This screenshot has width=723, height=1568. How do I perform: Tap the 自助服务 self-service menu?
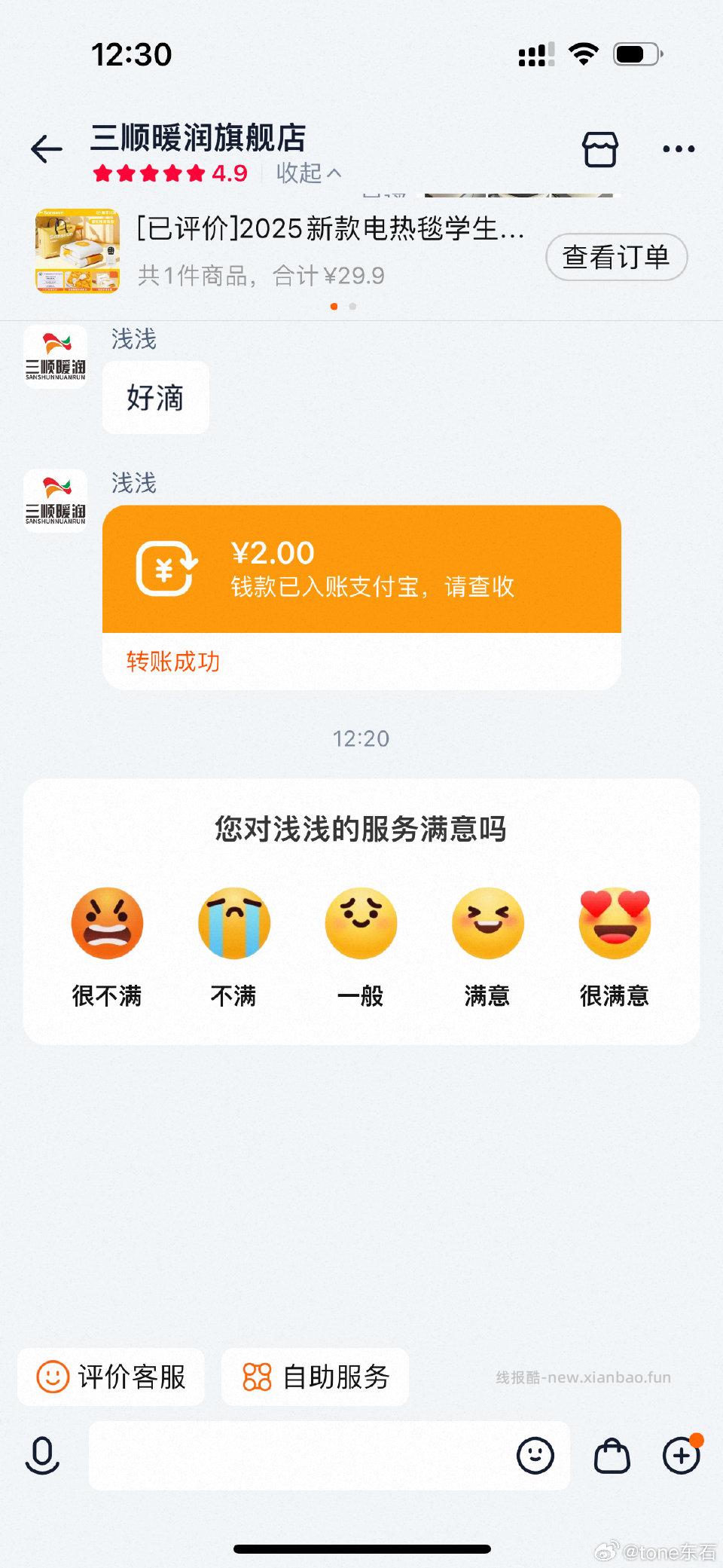click(316, 1377)
